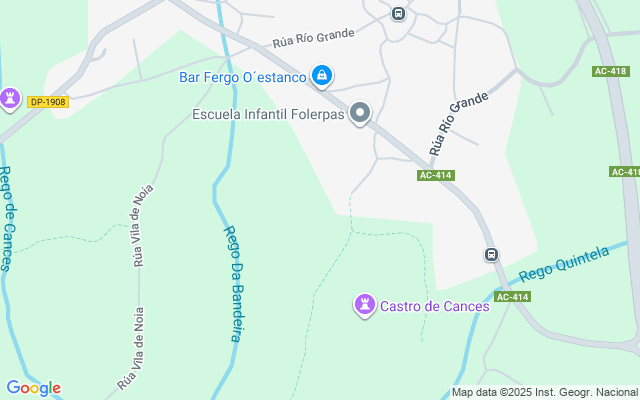
Task: Open the Castro de Cances landmark marker
Action: [365, 304]
